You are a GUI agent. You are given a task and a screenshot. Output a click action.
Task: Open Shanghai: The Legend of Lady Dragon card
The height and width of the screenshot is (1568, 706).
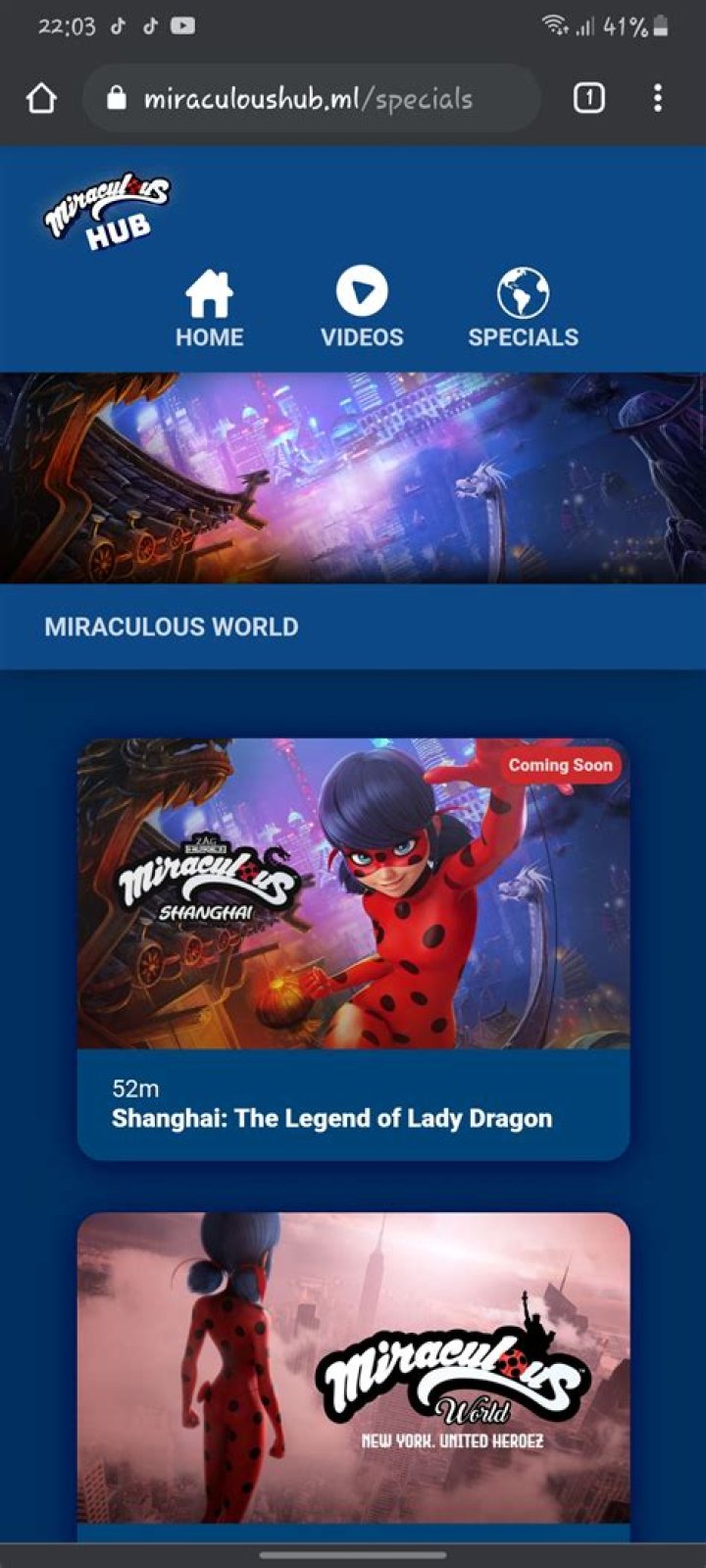tap(353, 946)
